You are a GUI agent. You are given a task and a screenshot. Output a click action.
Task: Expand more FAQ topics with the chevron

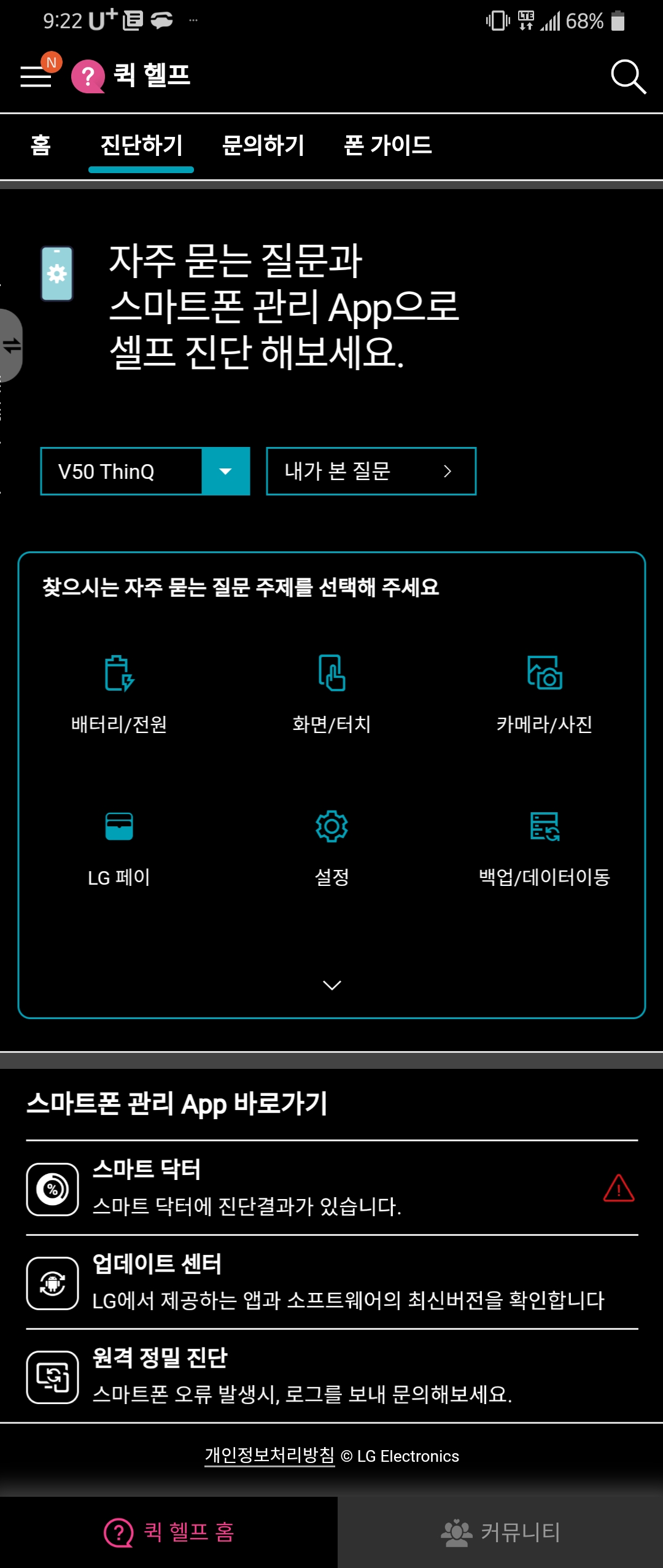[x=331, y=985]
